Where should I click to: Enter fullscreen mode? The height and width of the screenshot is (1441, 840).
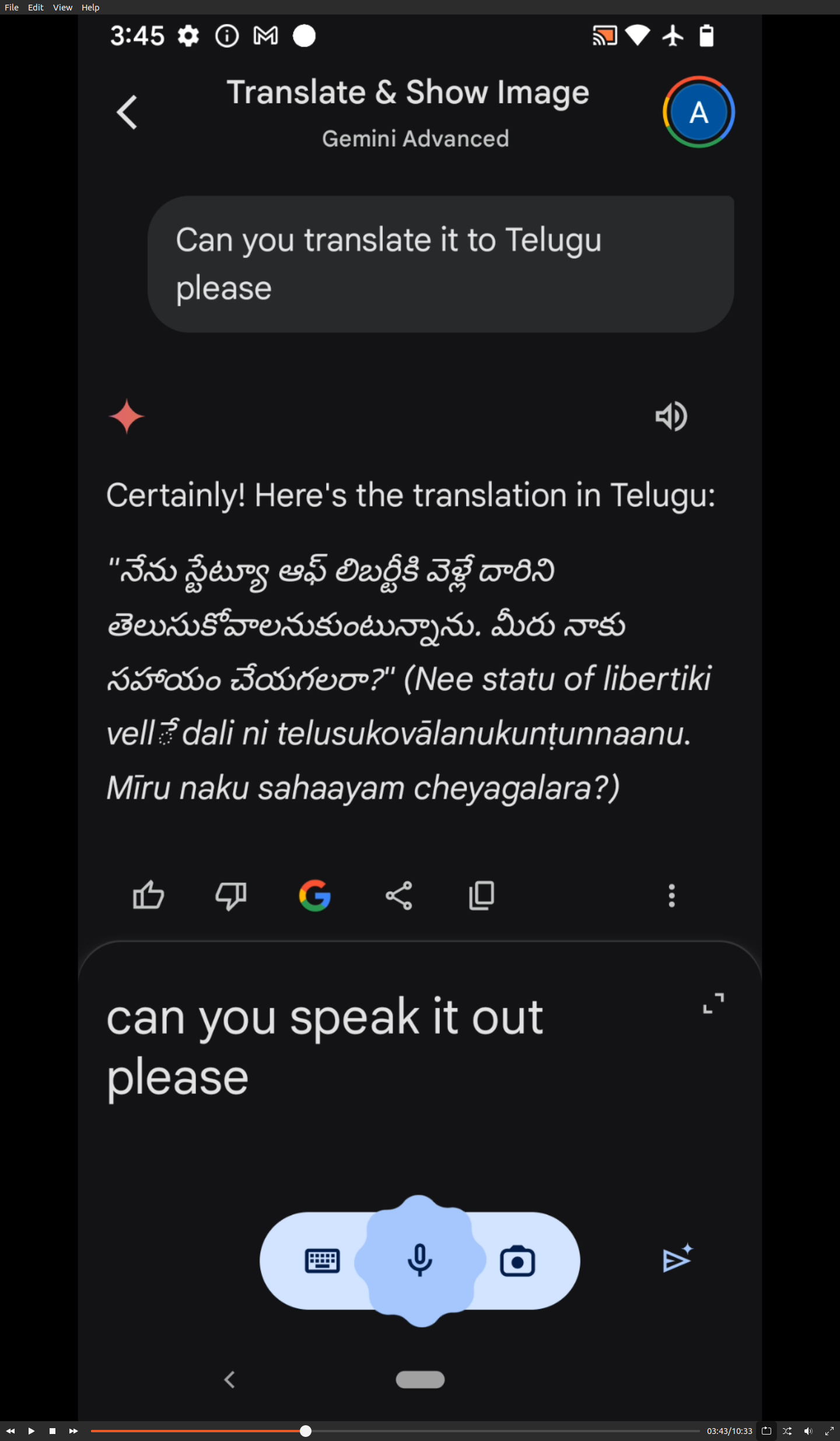click(x=829, y=1431)
